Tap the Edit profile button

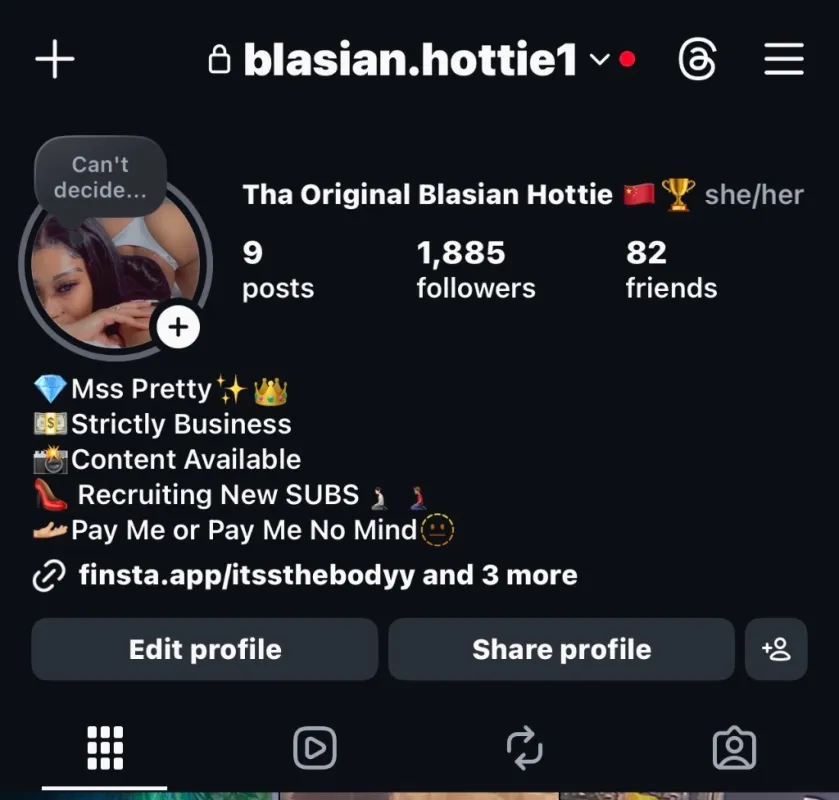coord(205,649)
